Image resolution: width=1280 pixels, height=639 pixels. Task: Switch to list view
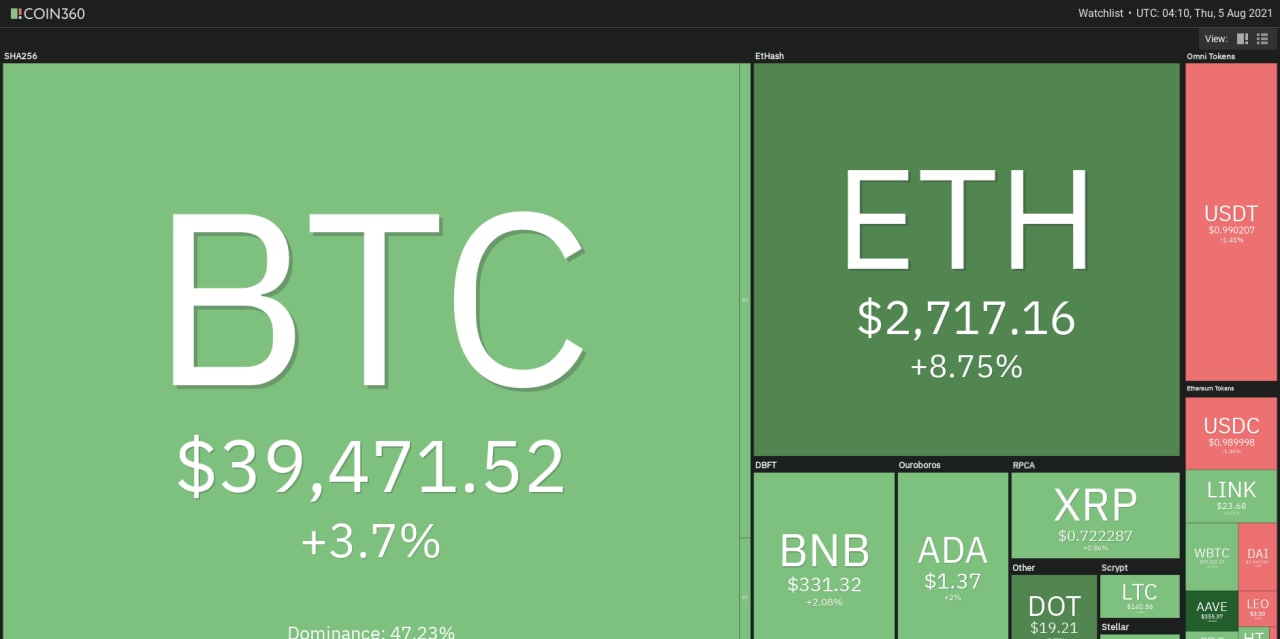[1262, 39]
